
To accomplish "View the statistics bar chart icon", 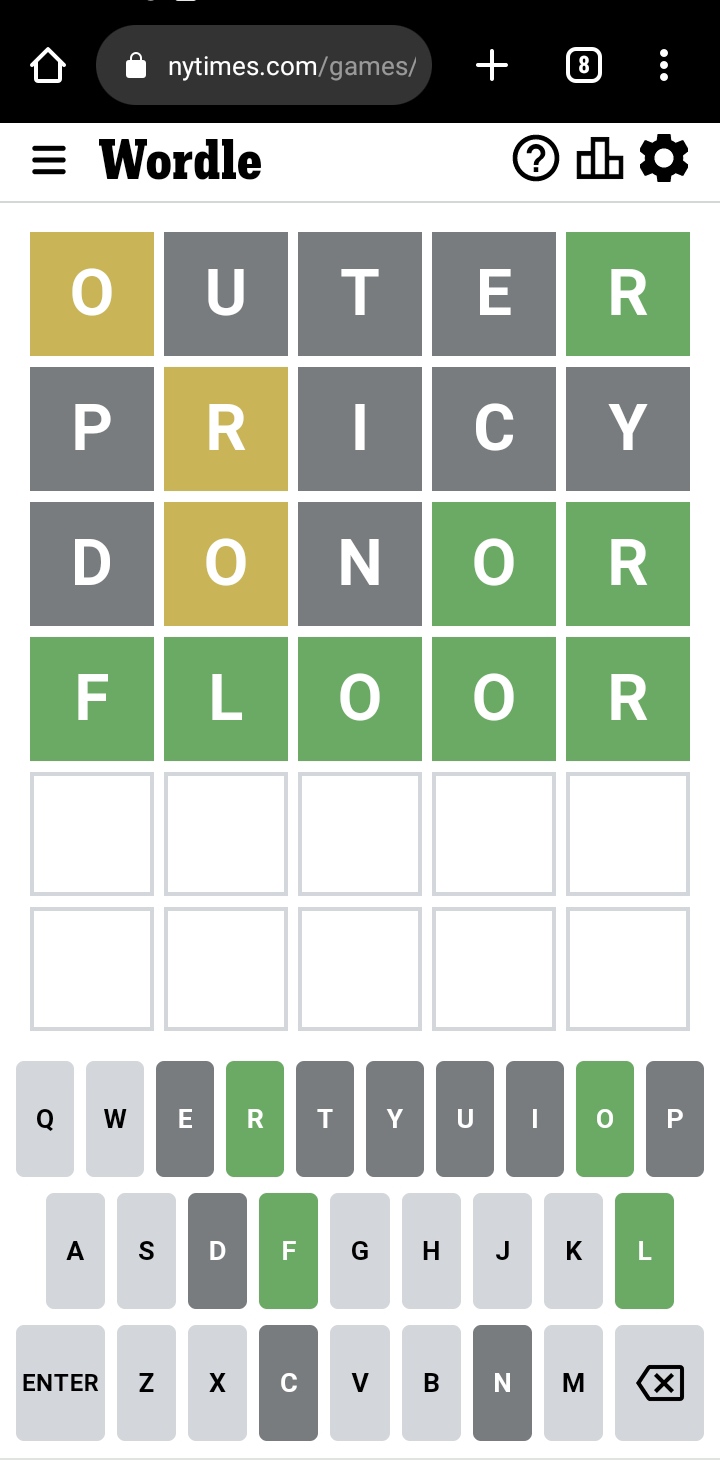I will coord(600,158).
